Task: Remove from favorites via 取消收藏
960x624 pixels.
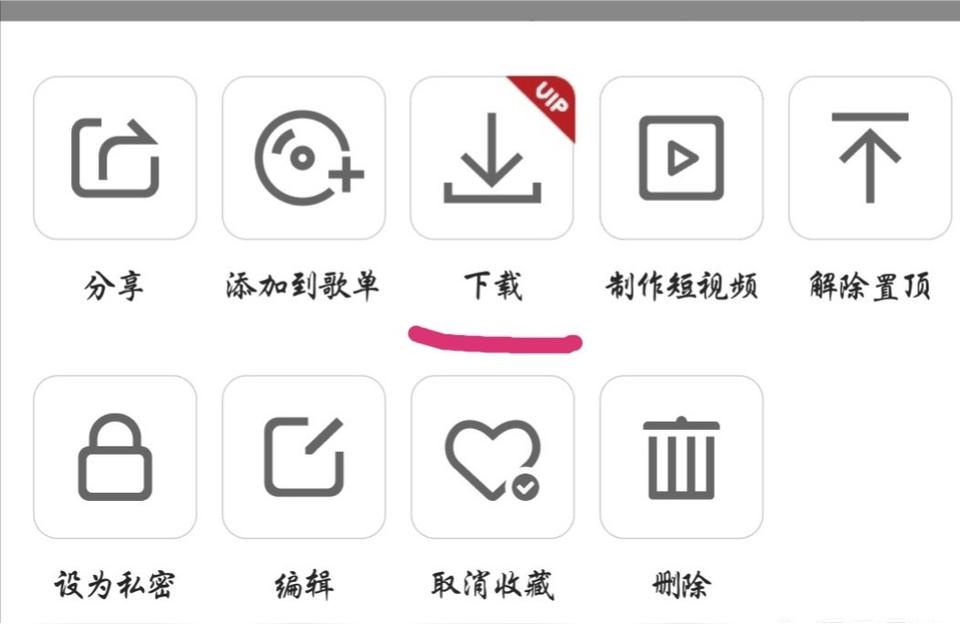Action: click(x=492, y=457)
